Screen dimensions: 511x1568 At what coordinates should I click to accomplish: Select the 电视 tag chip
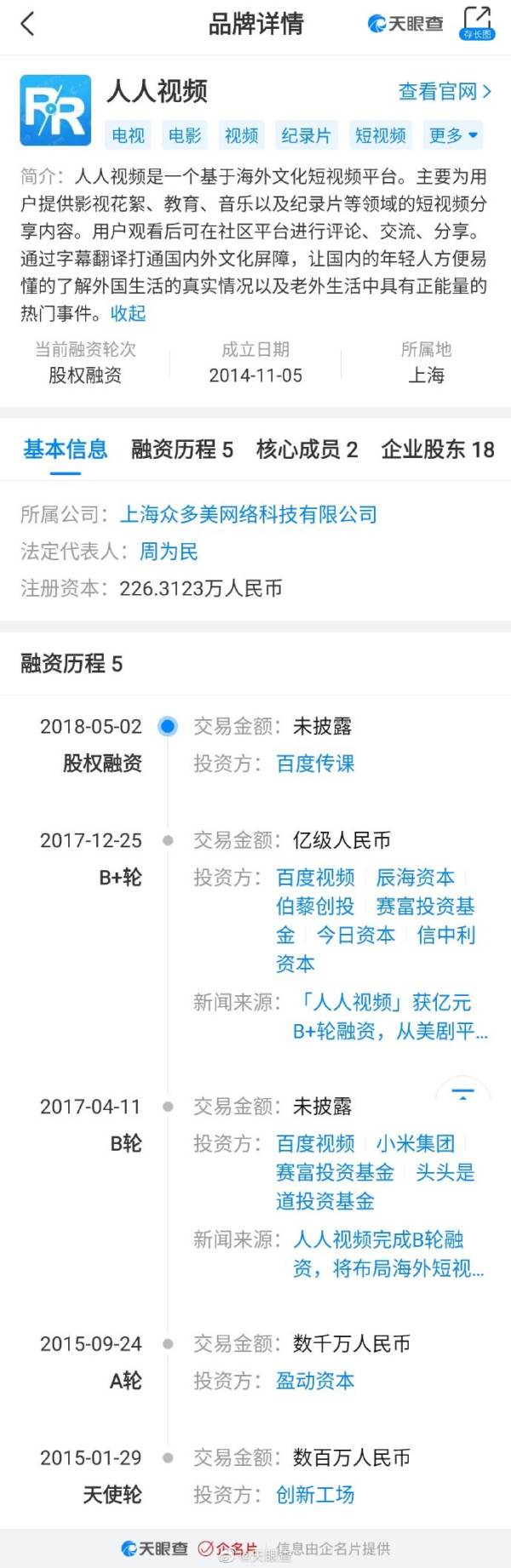coord(128,135)
